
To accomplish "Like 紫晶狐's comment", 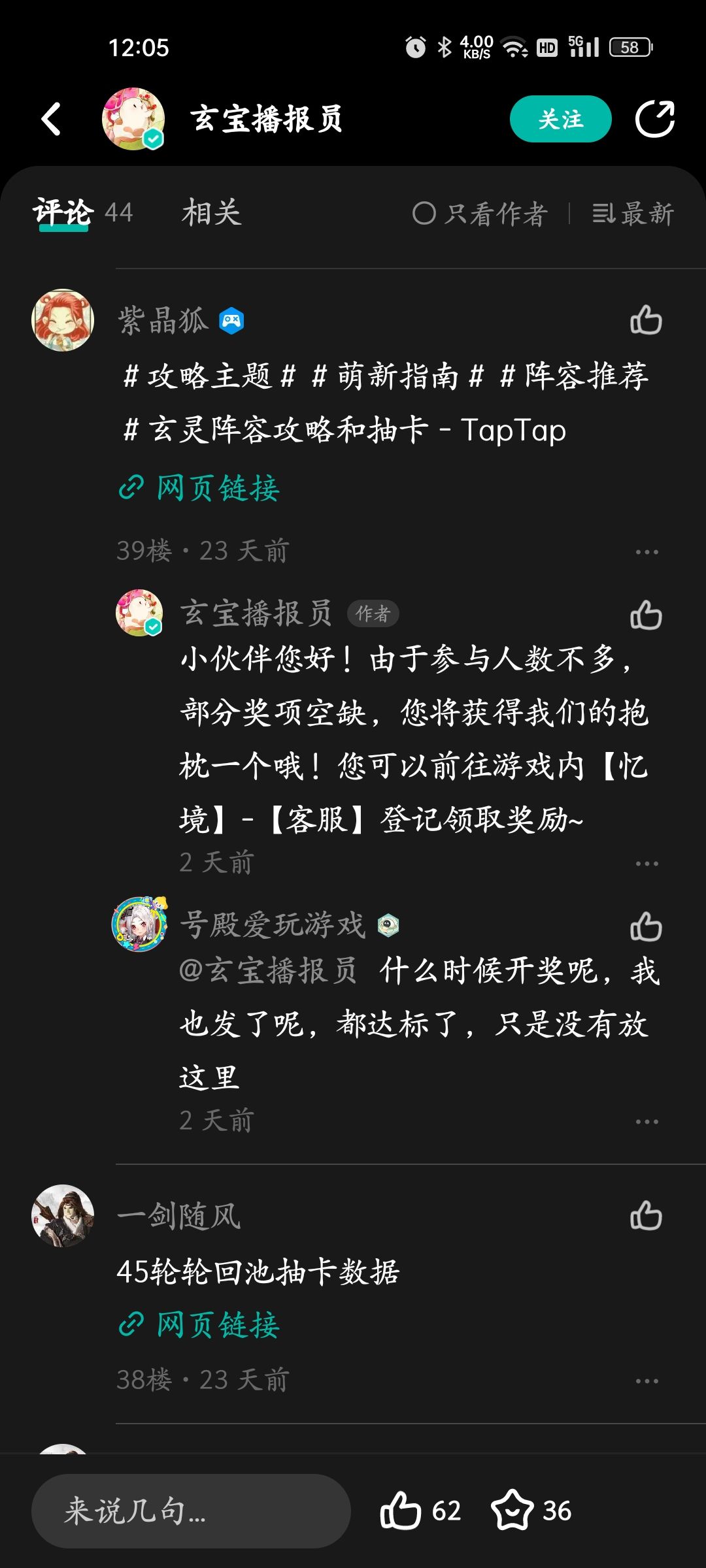I will (x=646, y=320).
